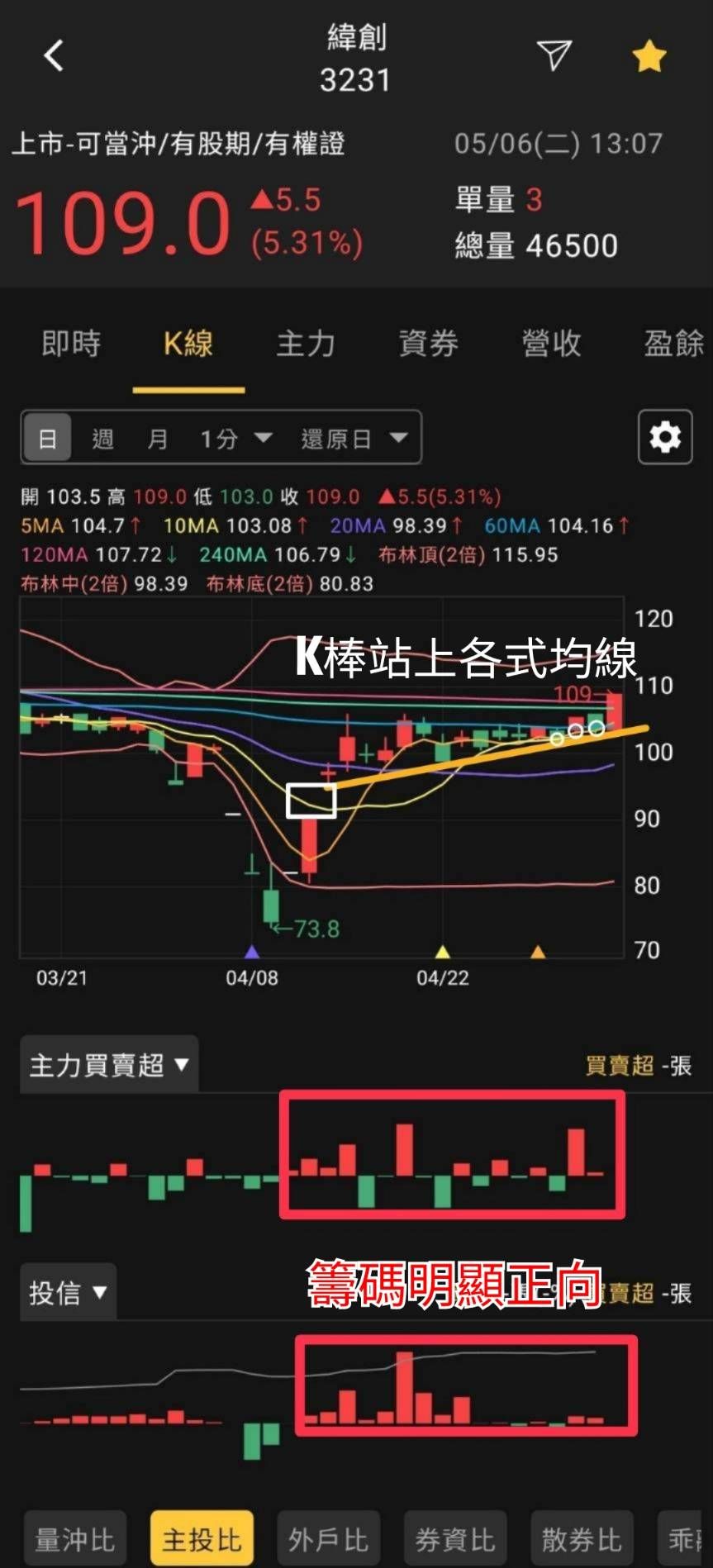Select the 量沖比 chip
This screenshot has width=713, height=1568.
(x=75, y=1539)
